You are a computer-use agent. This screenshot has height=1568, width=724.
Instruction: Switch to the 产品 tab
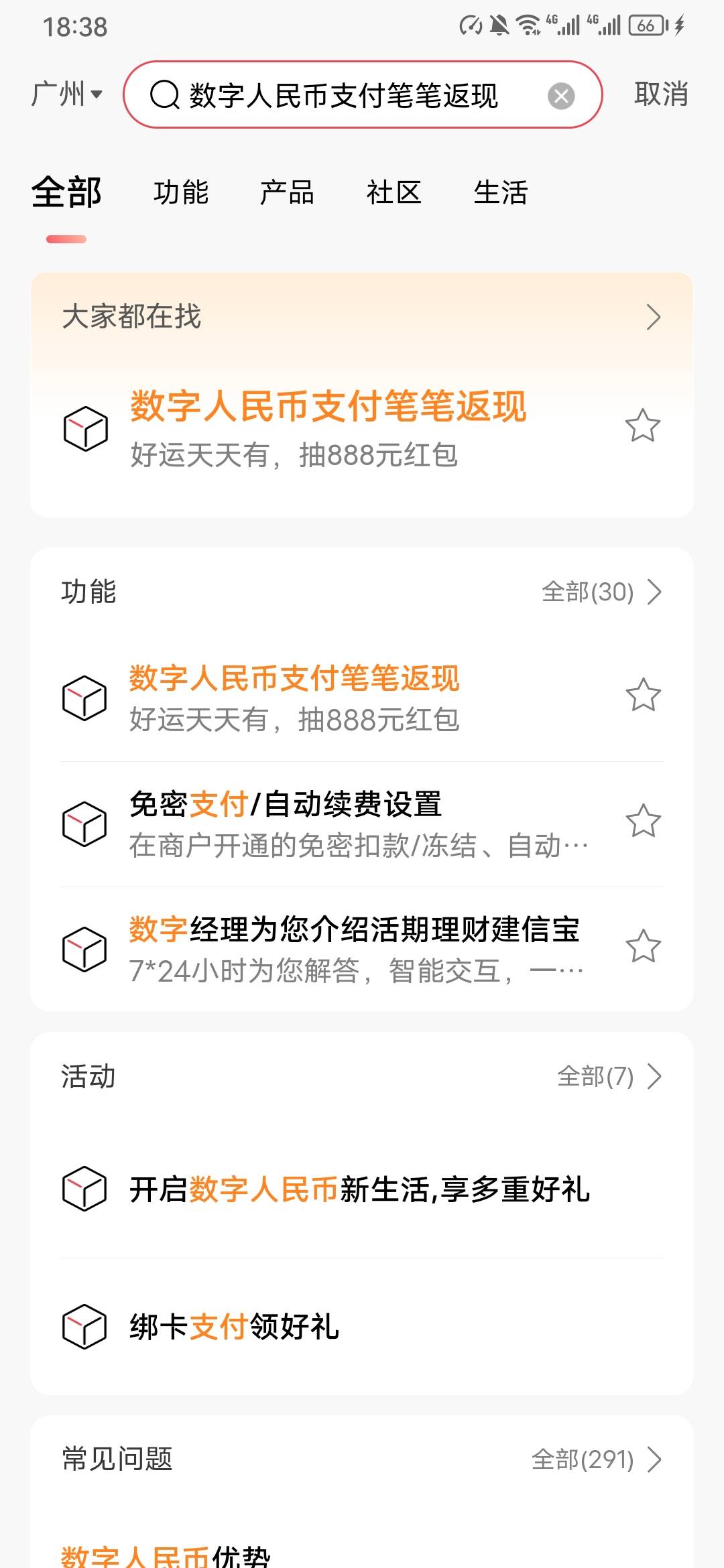click(x=287, y=192)
